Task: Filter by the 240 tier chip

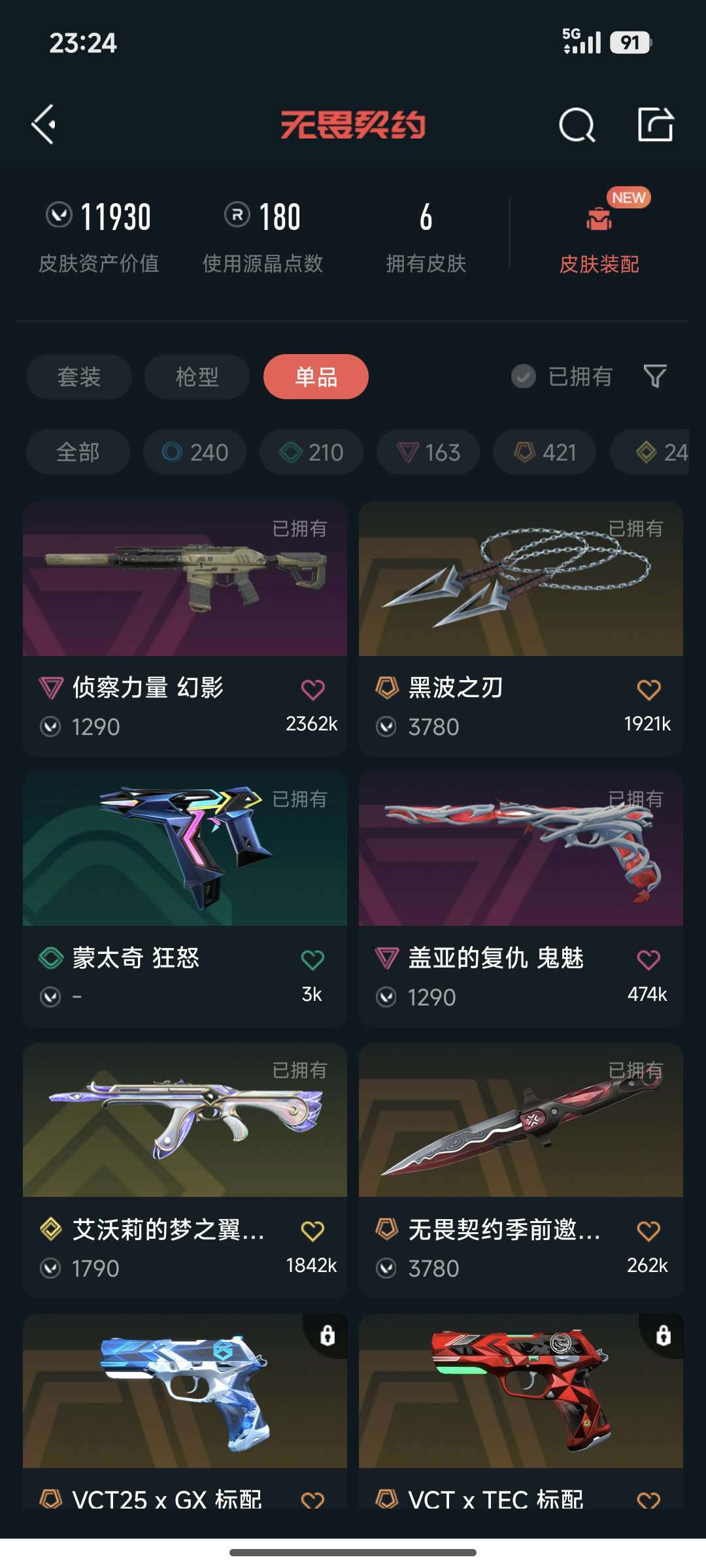Action: coord(195,452)
